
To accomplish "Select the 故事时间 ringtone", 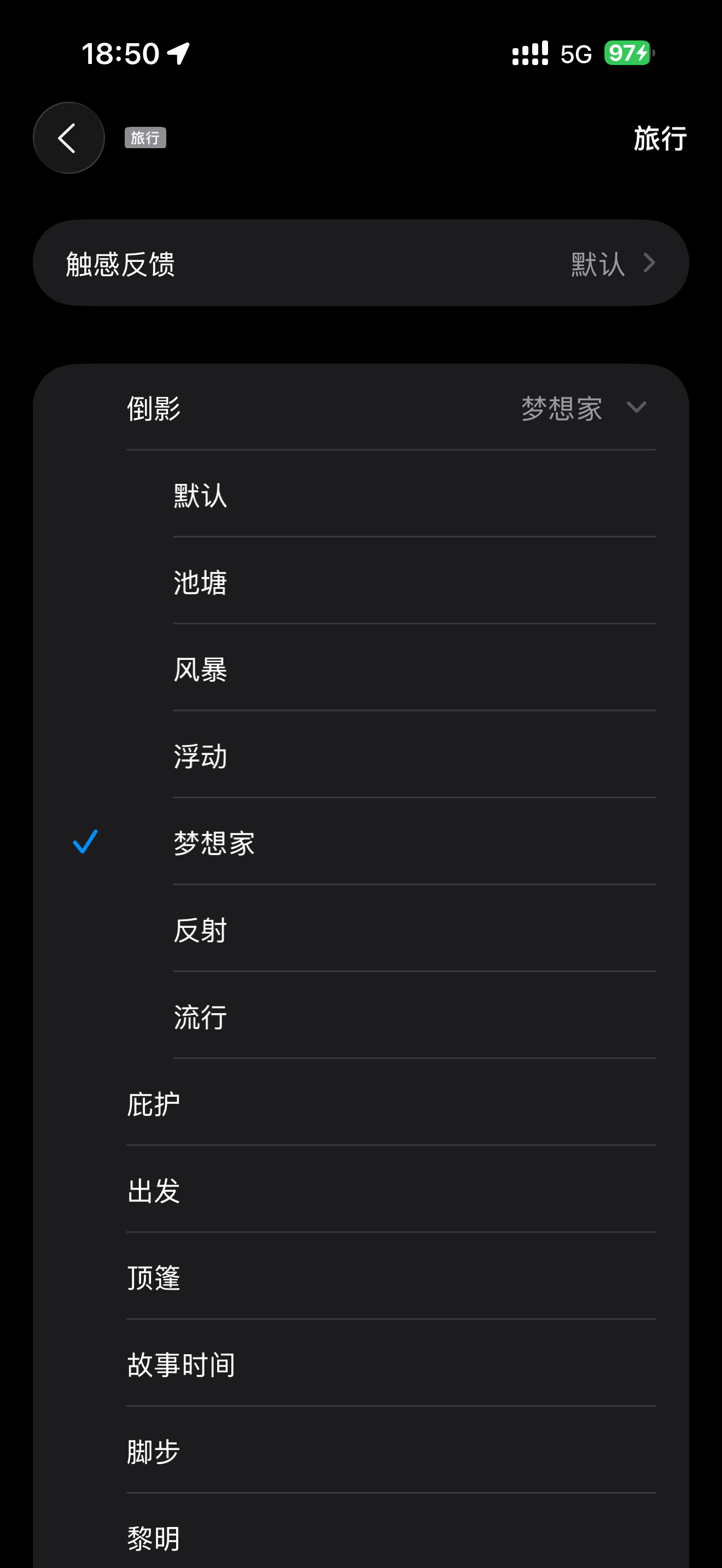I will (x=361, y=1364).
